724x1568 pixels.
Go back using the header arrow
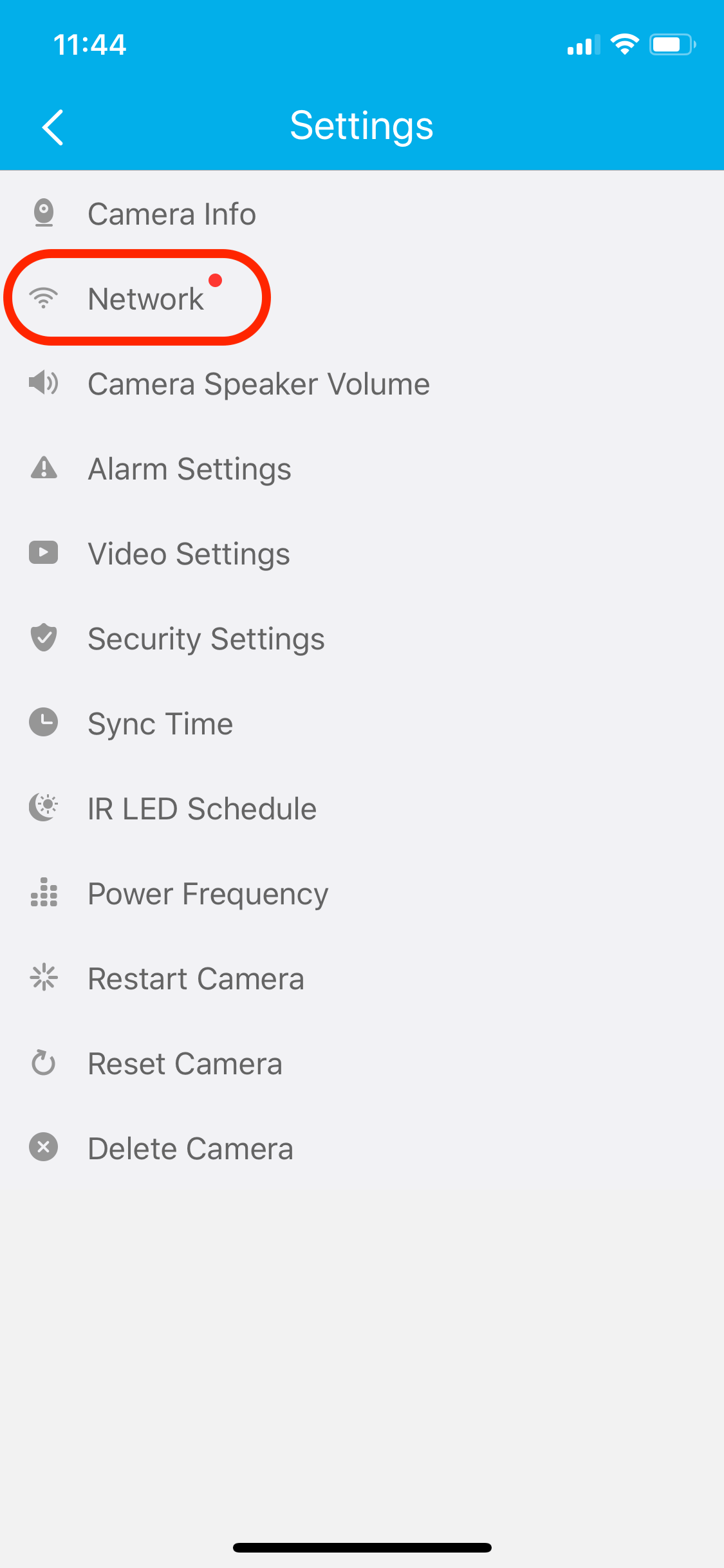(x=53, y=127)
